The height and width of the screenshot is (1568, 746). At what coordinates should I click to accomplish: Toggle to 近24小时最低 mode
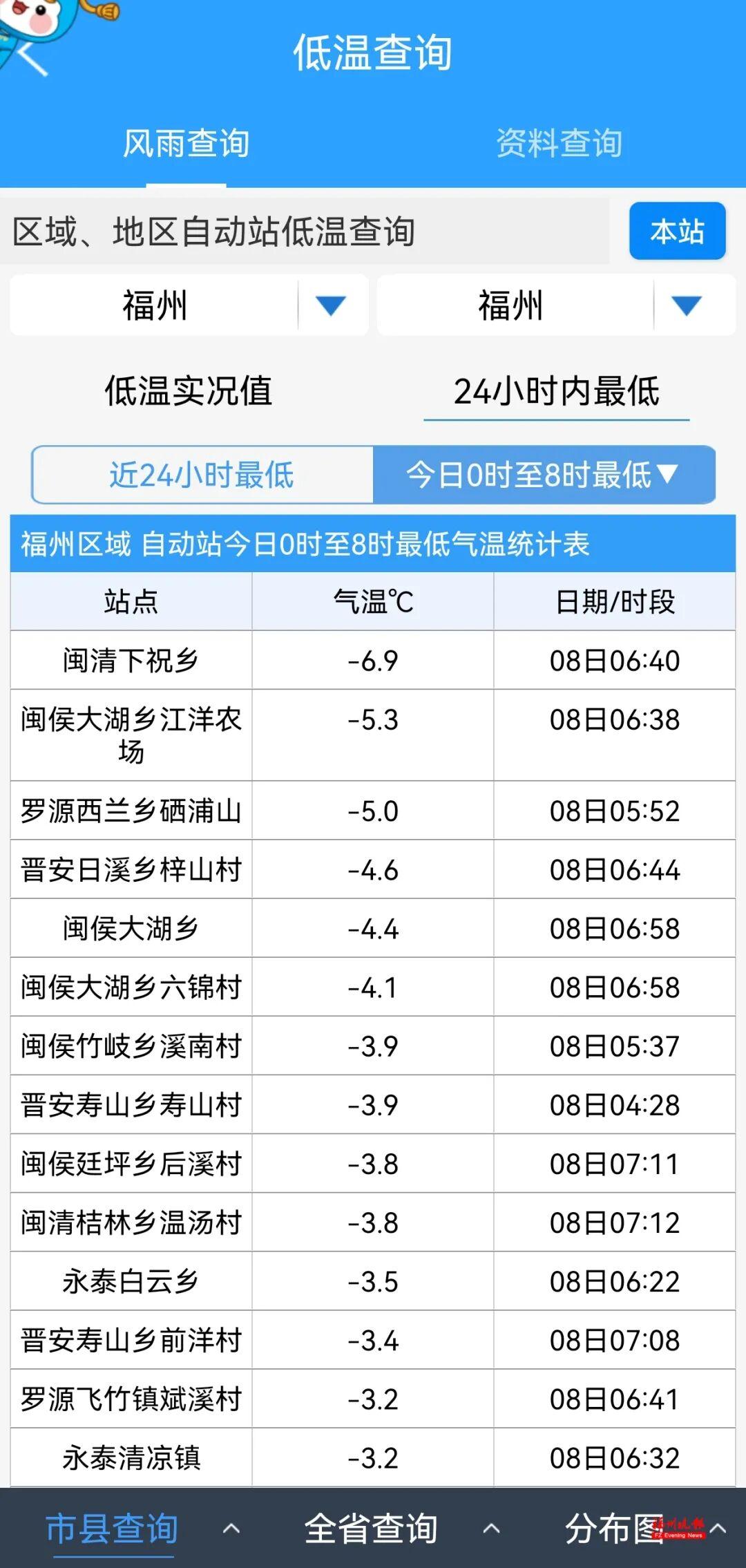coord(202,475)
